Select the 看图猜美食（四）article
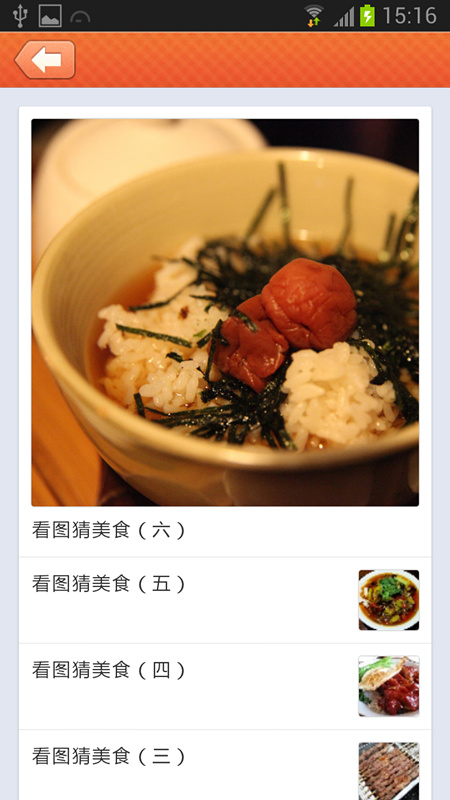 pos(225,686)
